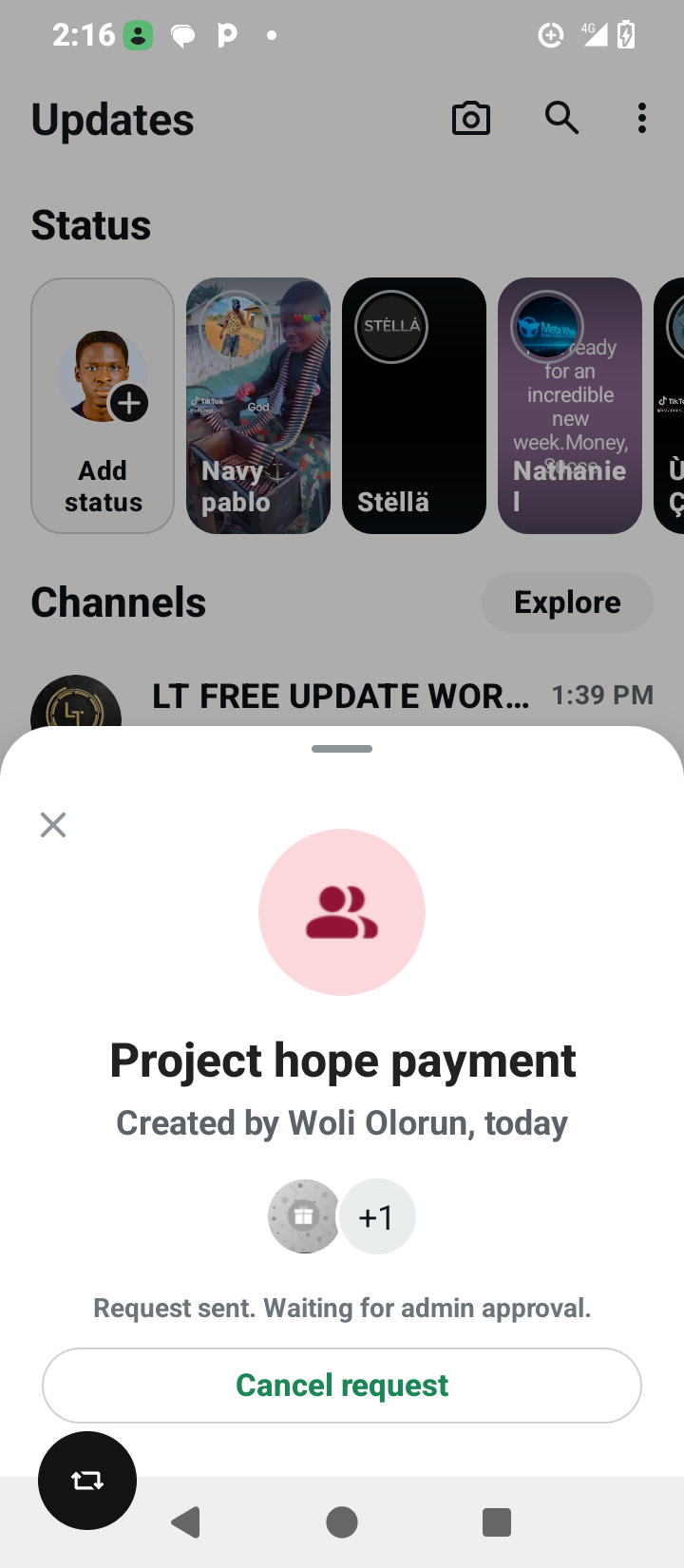Open the recent apps view
684x1568 pixels.
pyautogui.click(x=497, y=1522)
